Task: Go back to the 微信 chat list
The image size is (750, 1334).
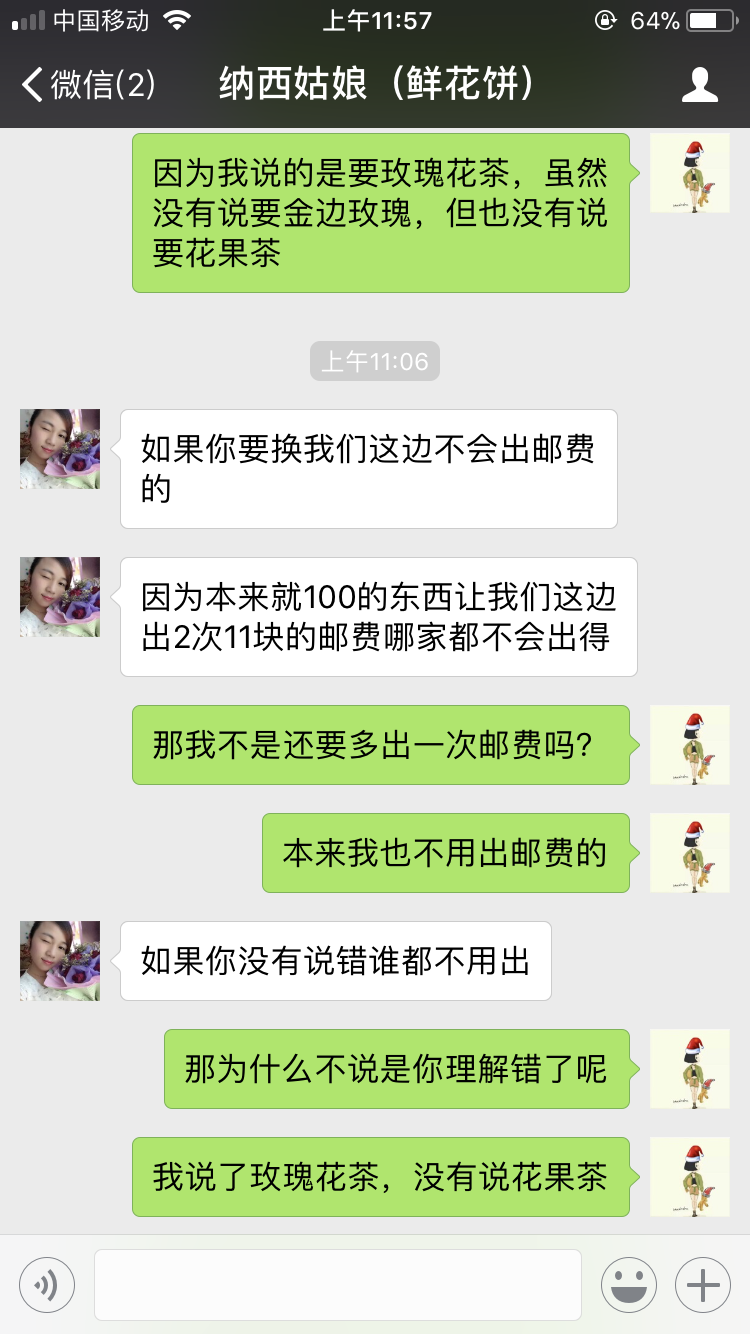Action: [88, 85]
